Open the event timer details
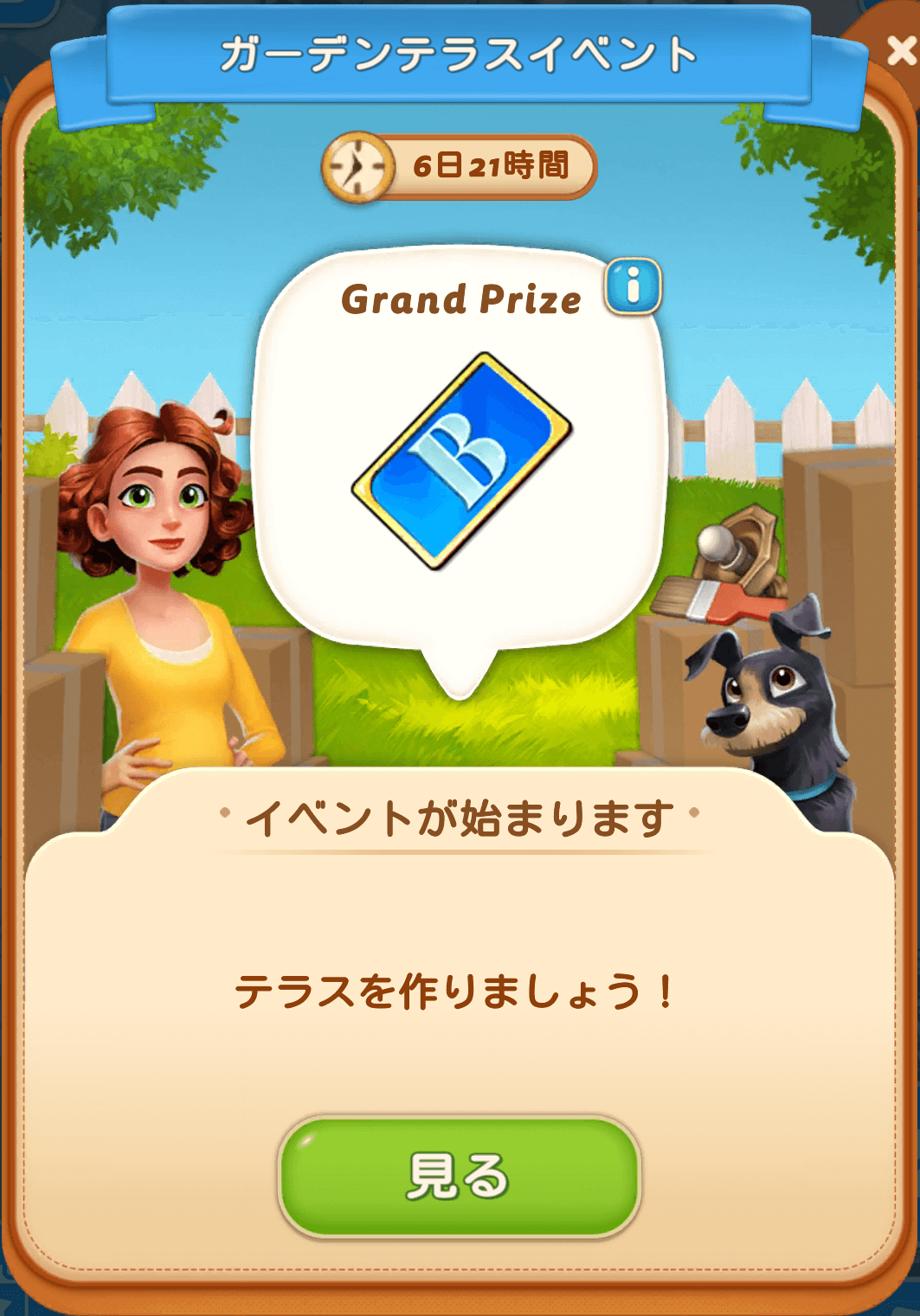Viewport: 920px width, 1316px height. click(x=459, y=166)
